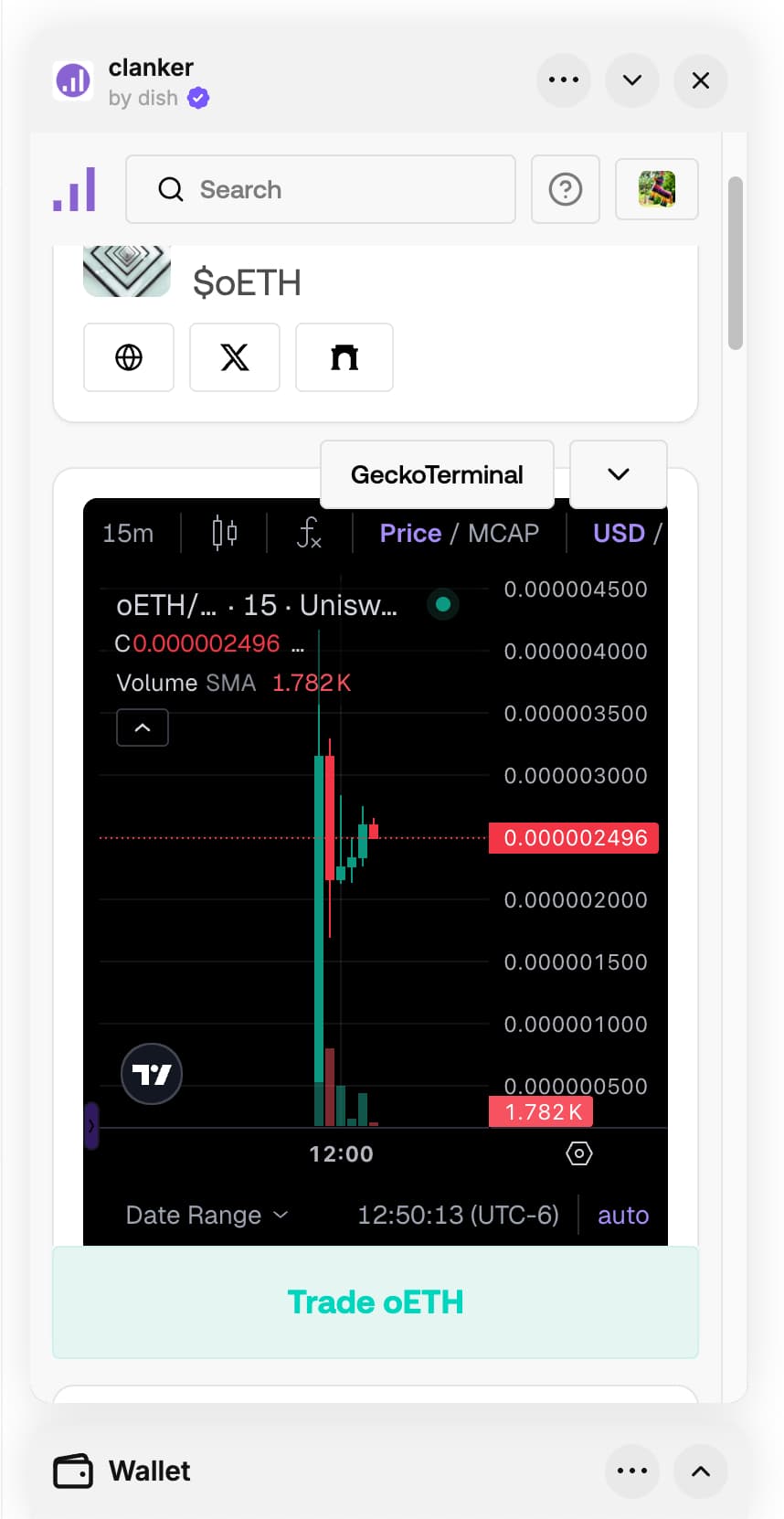
Task: Tap the Trade oETH button
Action: click(x=376, y=1301)
